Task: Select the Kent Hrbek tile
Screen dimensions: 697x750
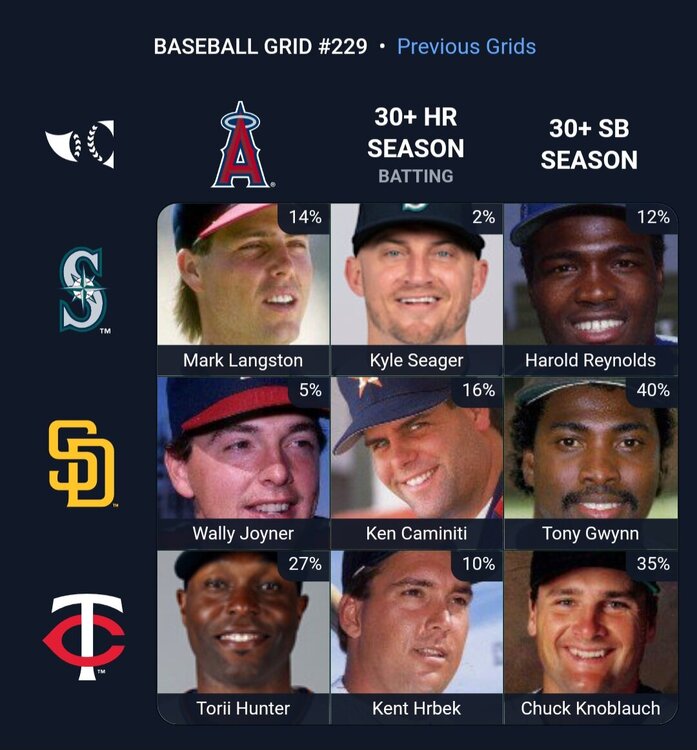Action: coord(416,636)
